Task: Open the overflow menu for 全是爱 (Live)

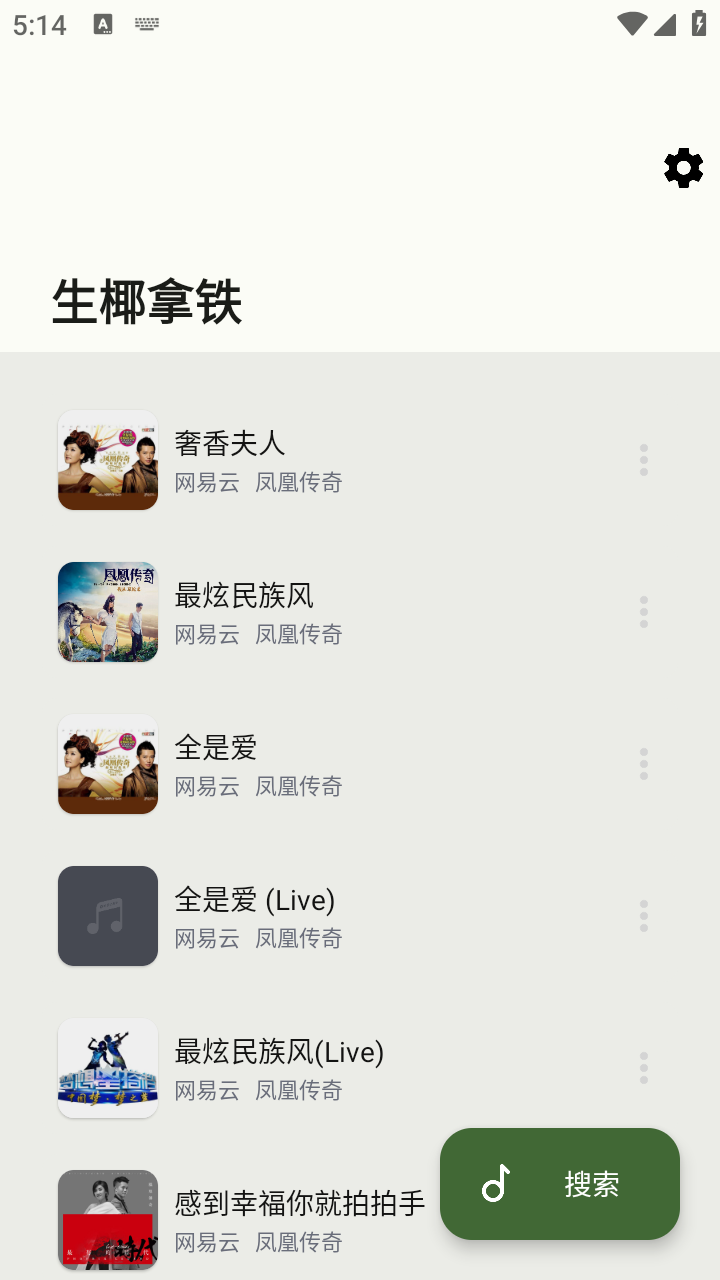Action: 643,915
